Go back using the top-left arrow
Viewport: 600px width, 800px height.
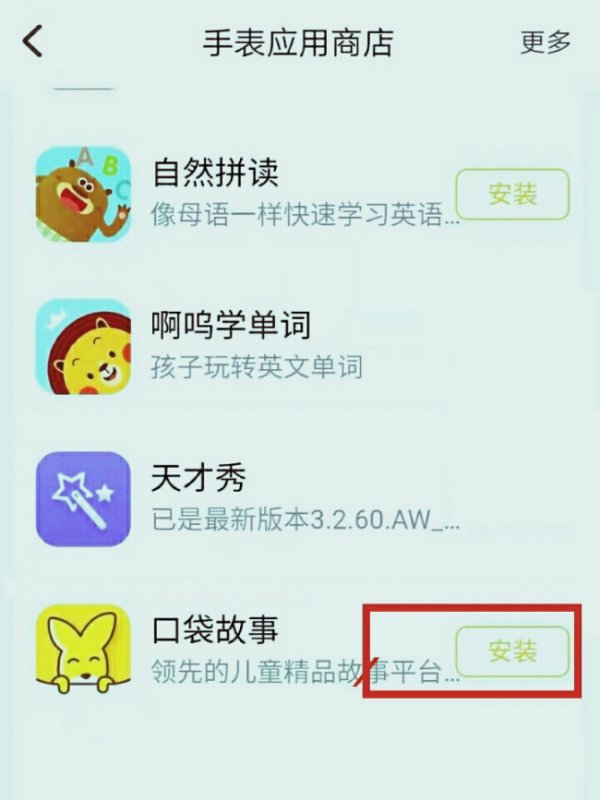(x=34, y=42)
